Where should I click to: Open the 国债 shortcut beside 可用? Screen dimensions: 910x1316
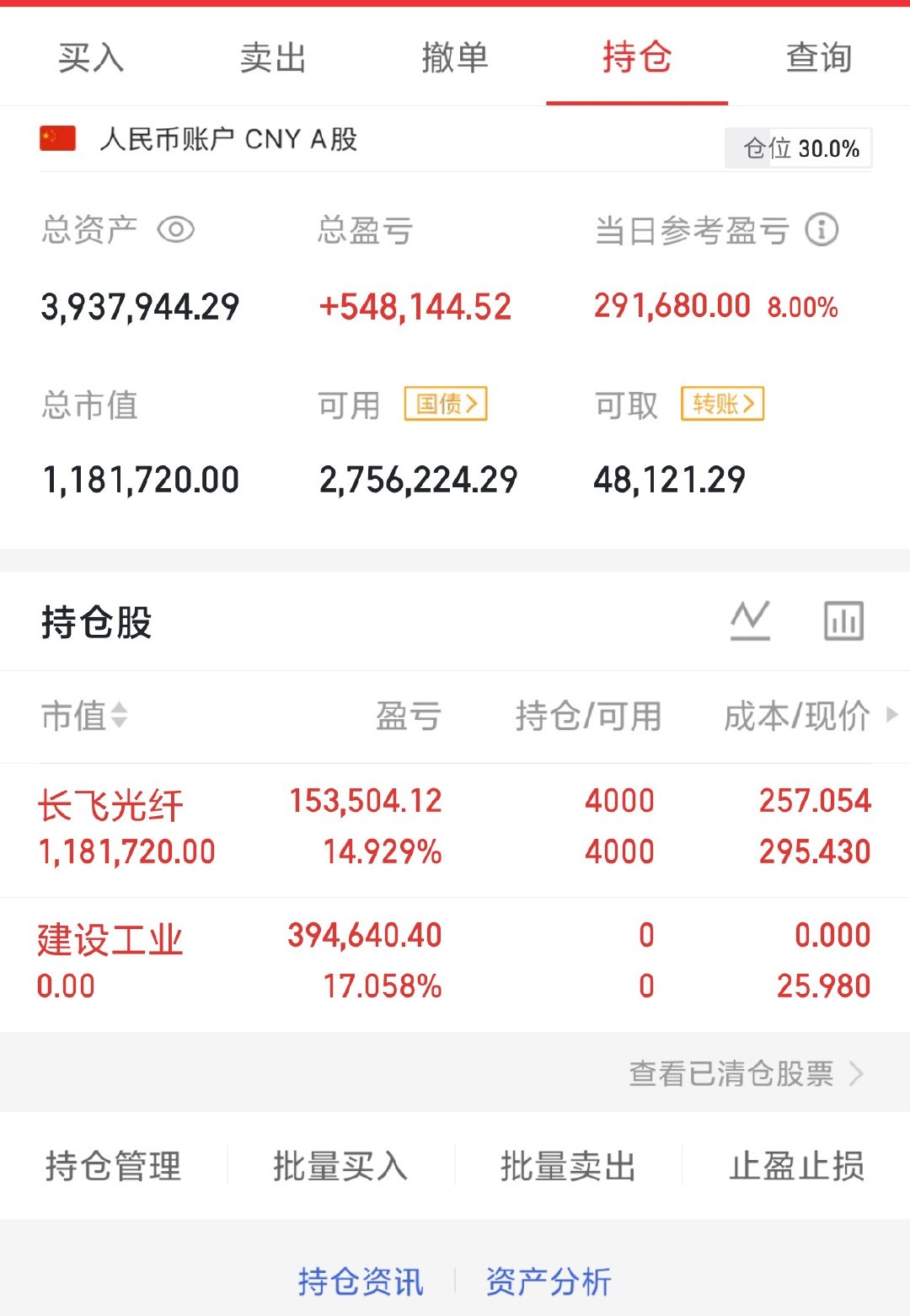tap(445, 404)
